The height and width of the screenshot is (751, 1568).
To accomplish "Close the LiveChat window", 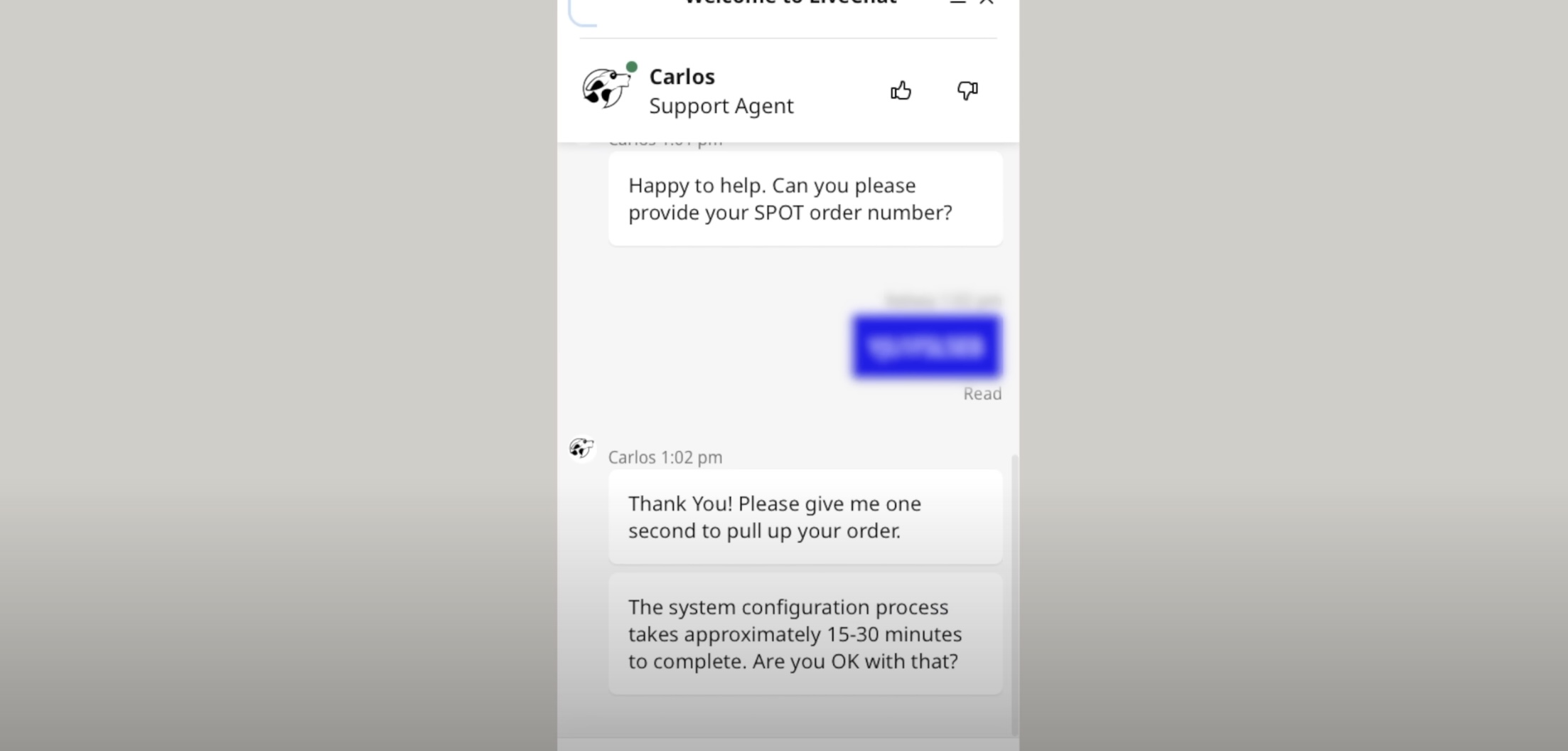I will tap(987, 2).
